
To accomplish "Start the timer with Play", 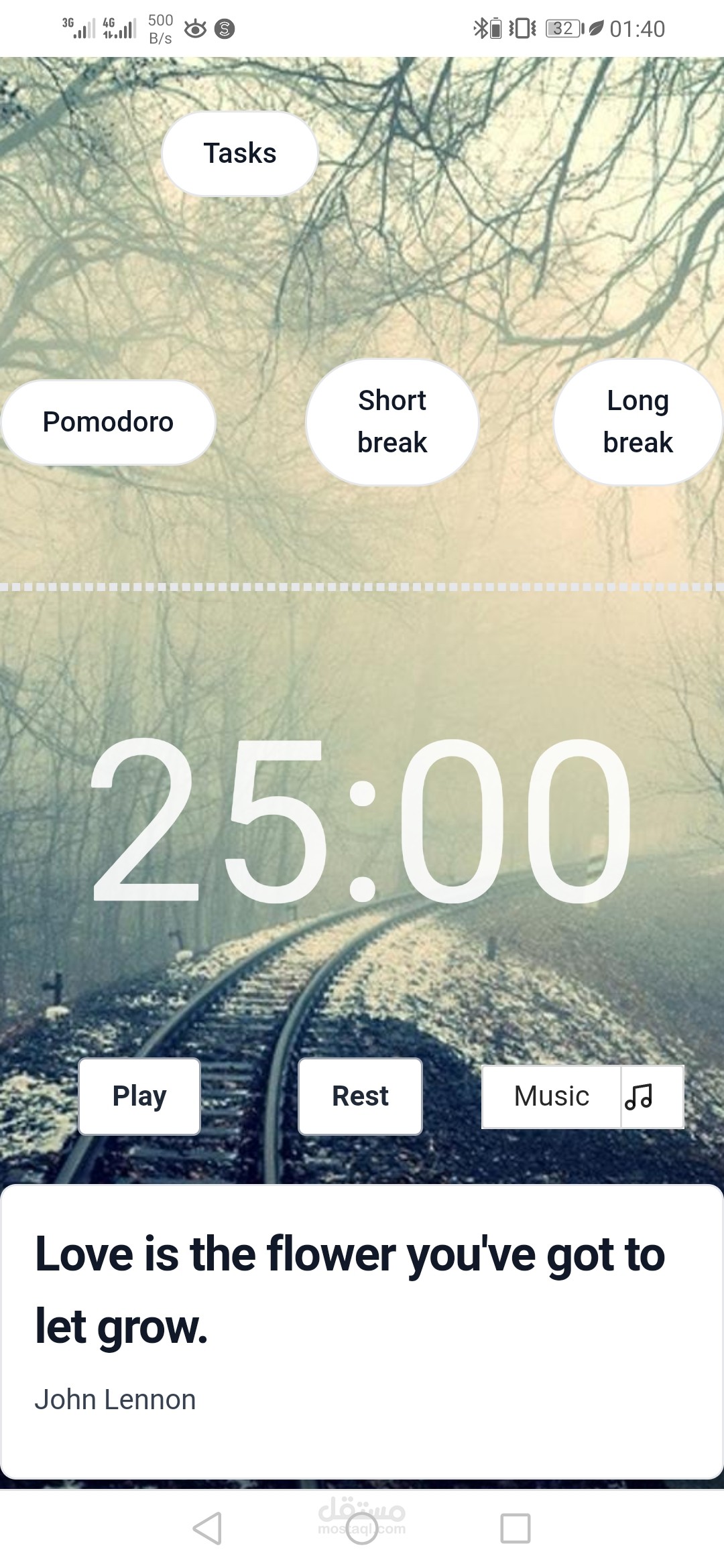I will tap(139, 1096).
